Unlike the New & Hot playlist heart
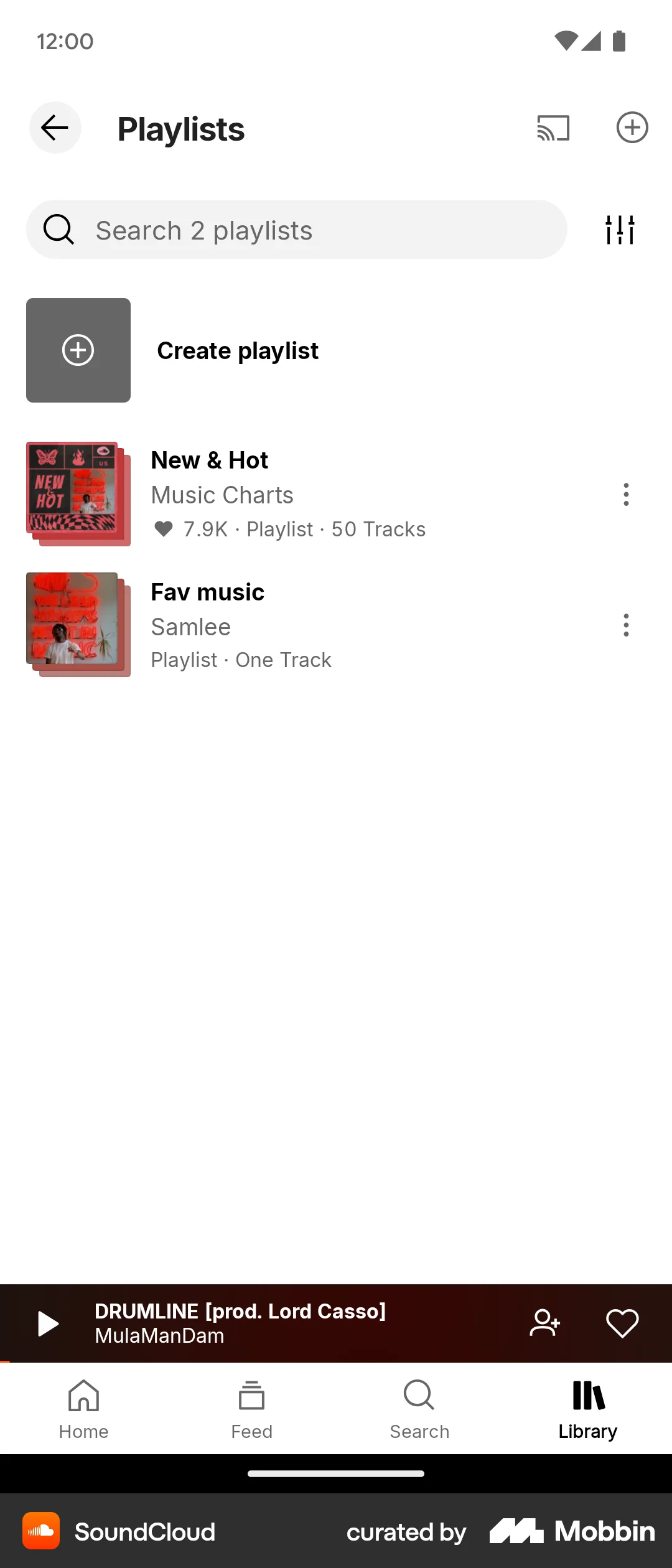 (x=163, y=529)
